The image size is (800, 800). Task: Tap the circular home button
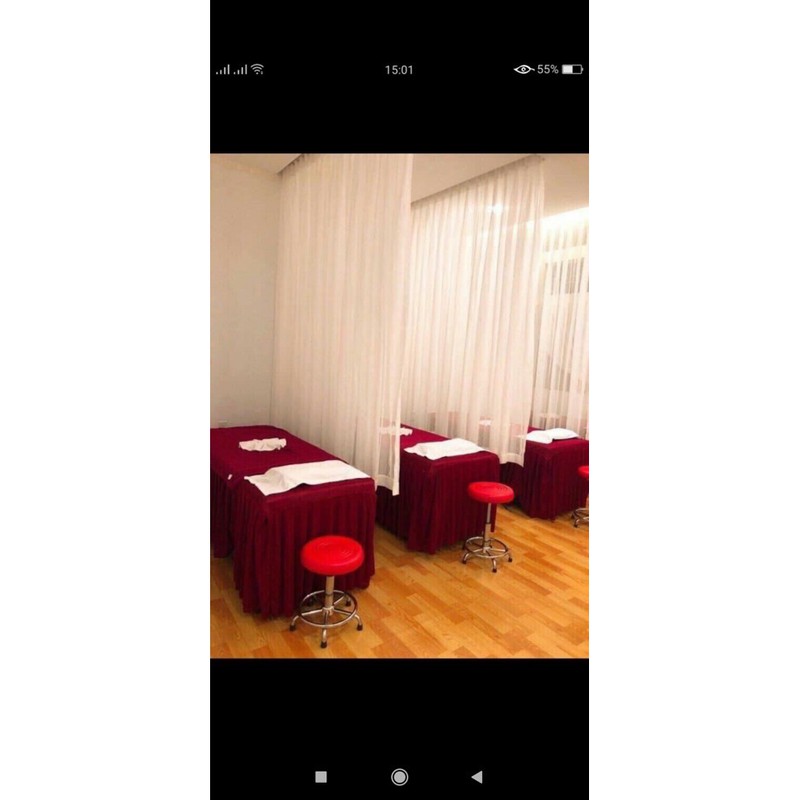click(x=399, y=777)
